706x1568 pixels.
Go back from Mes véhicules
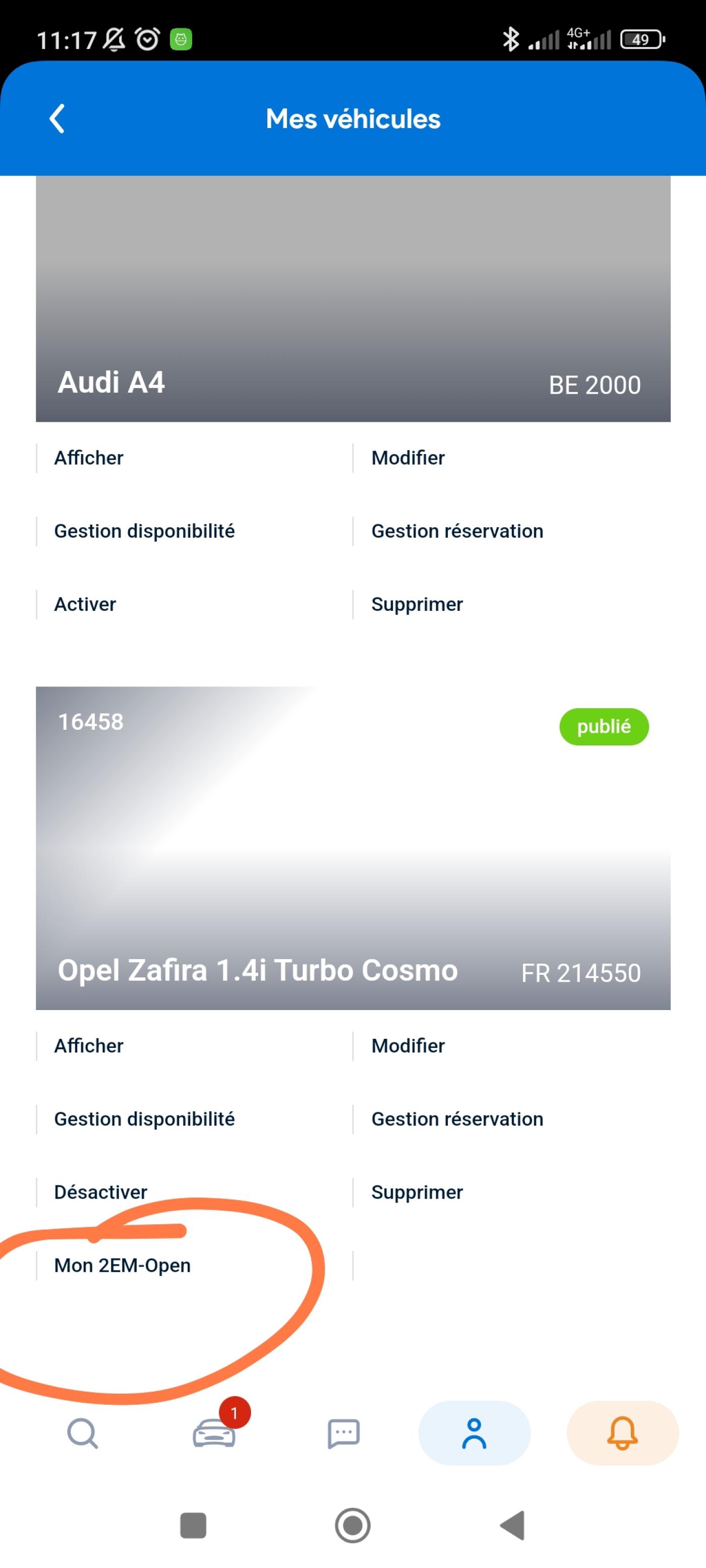pos(56,118)
